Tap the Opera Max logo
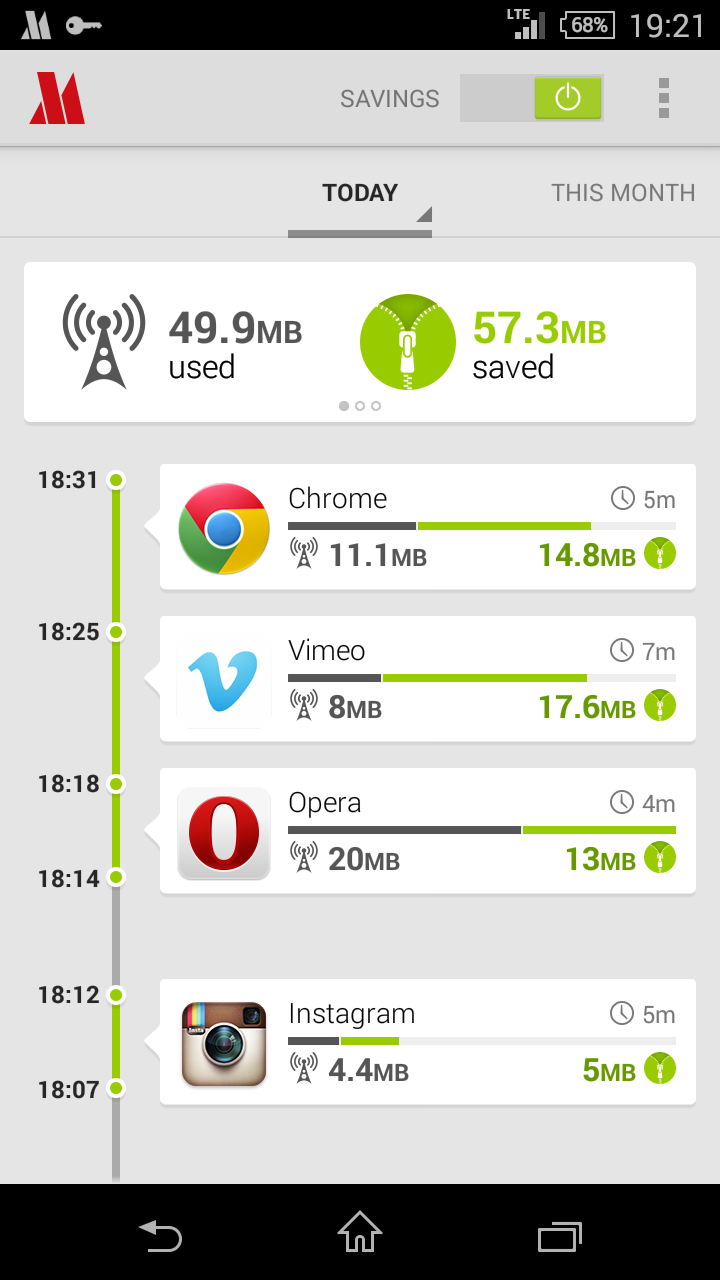720x1280 pixels. click(57, 98)
